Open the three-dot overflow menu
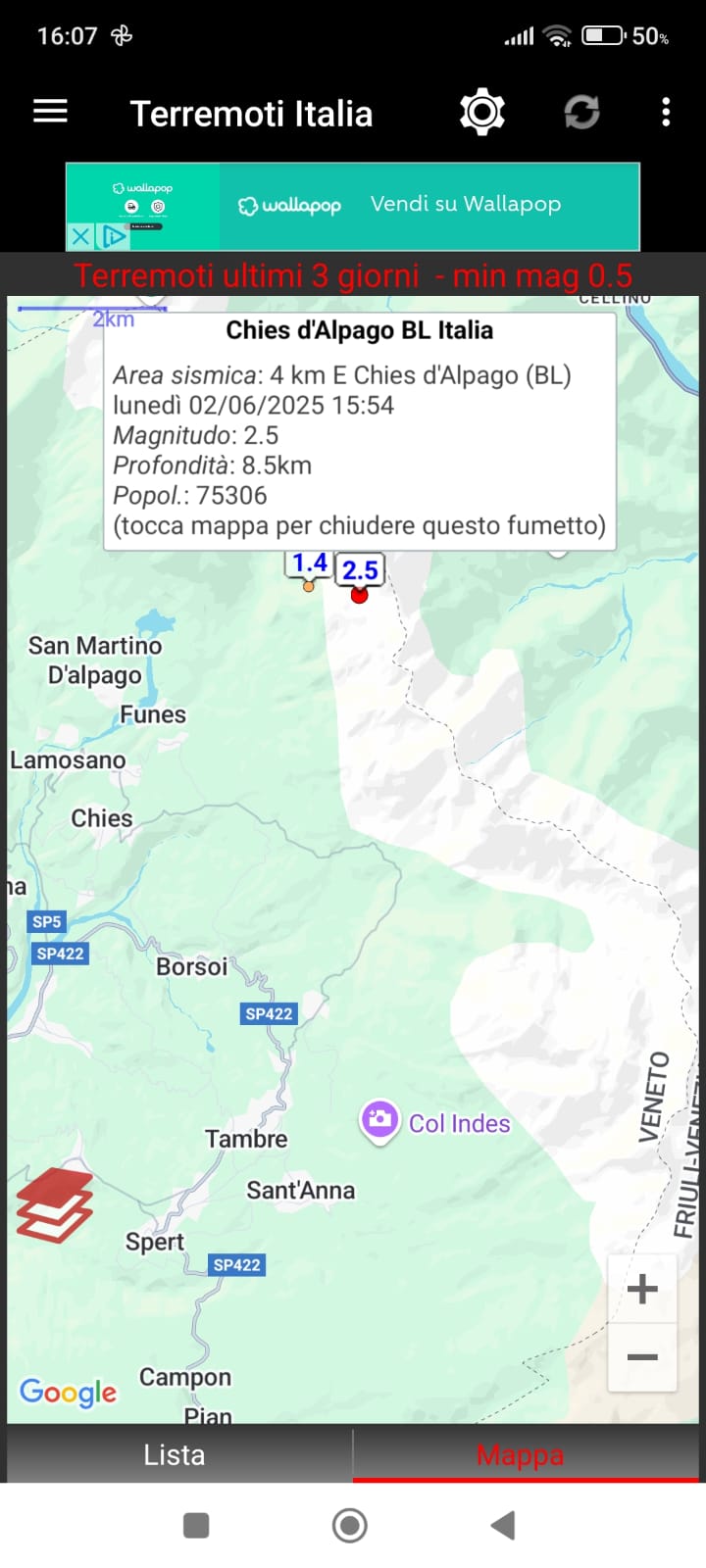 666,112
